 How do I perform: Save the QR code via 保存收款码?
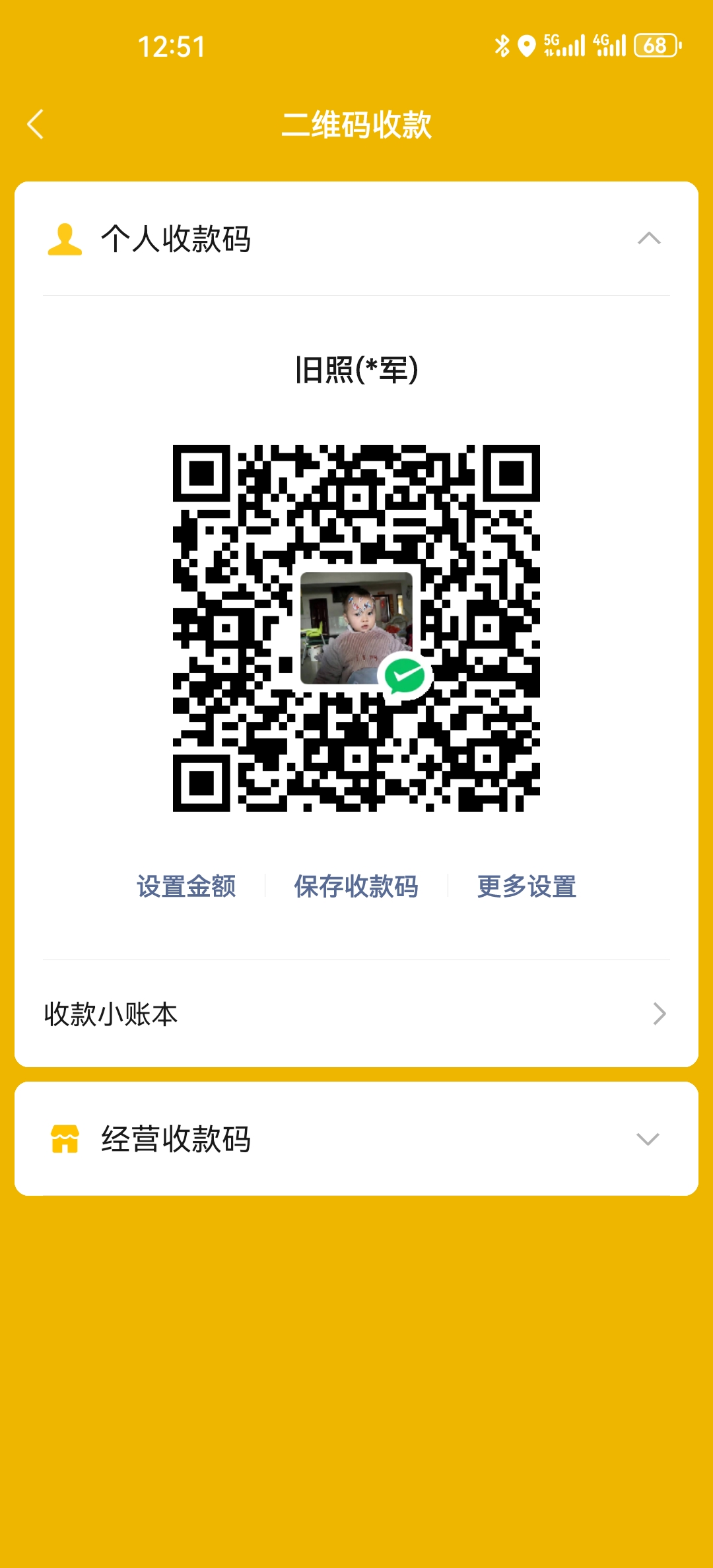click(x=356, y=886)
